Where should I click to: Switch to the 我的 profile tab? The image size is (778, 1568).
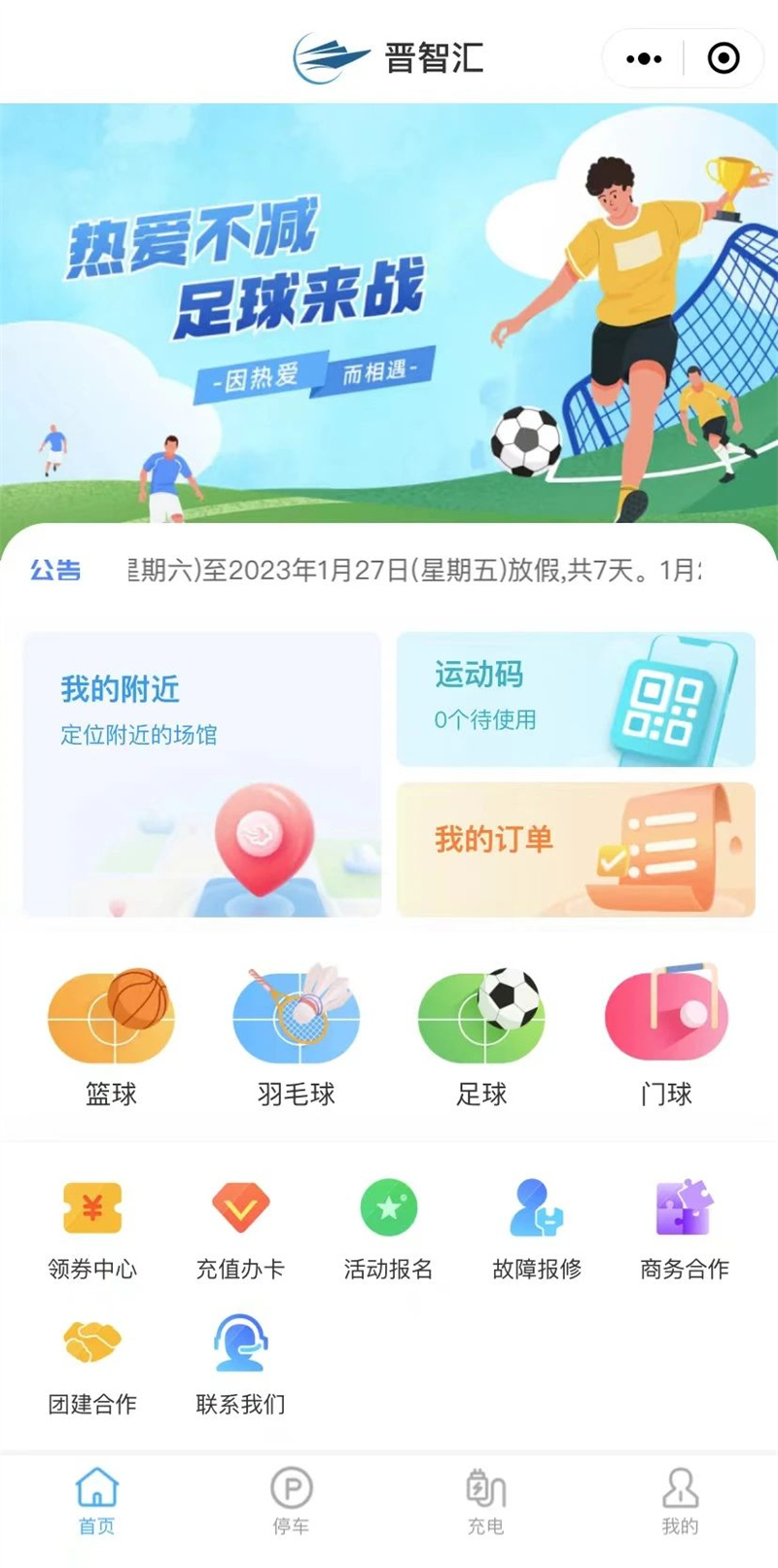coord(680,1501)
